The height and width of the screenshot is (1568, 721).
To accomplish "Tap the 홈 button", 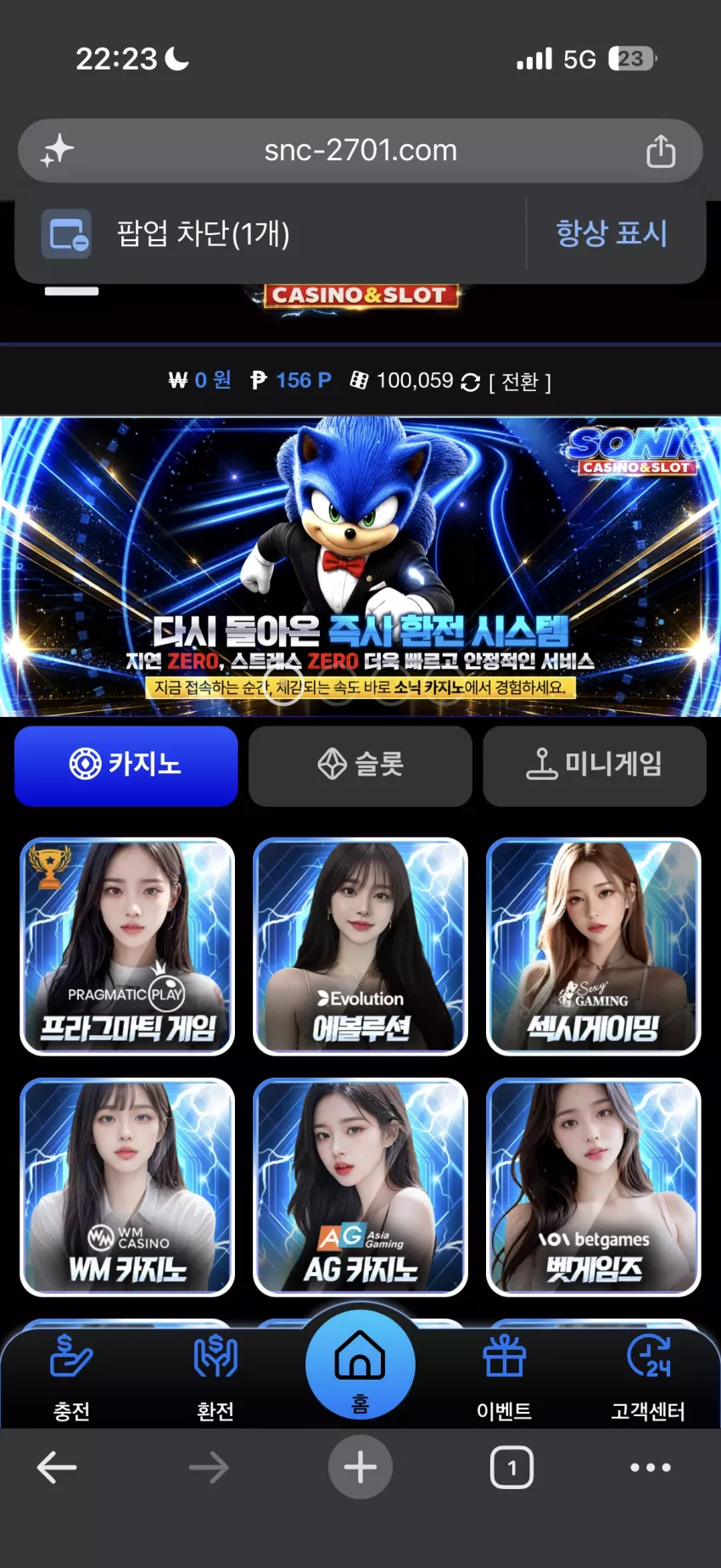I will (x=360, y=1364).
